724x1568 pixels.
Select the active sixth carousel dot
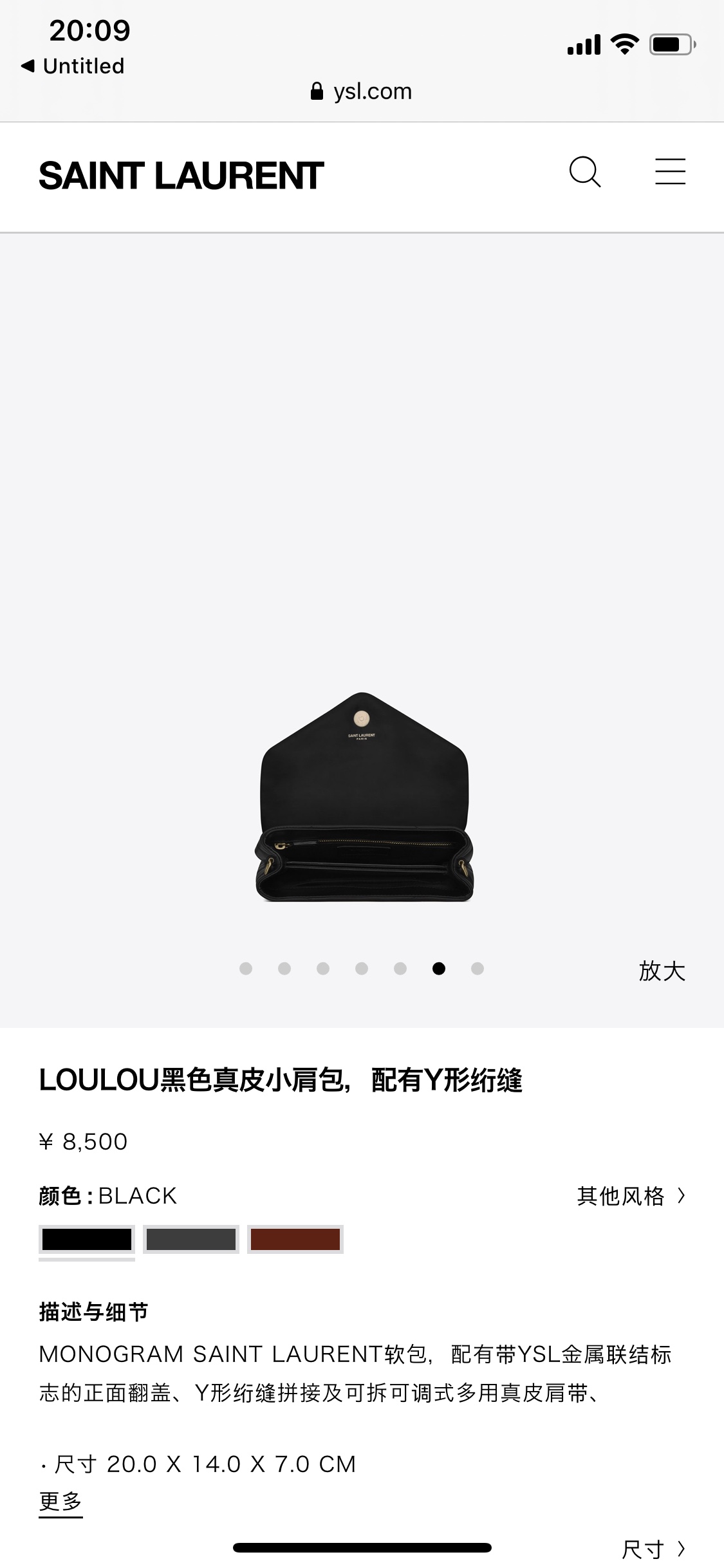(440, 968)
